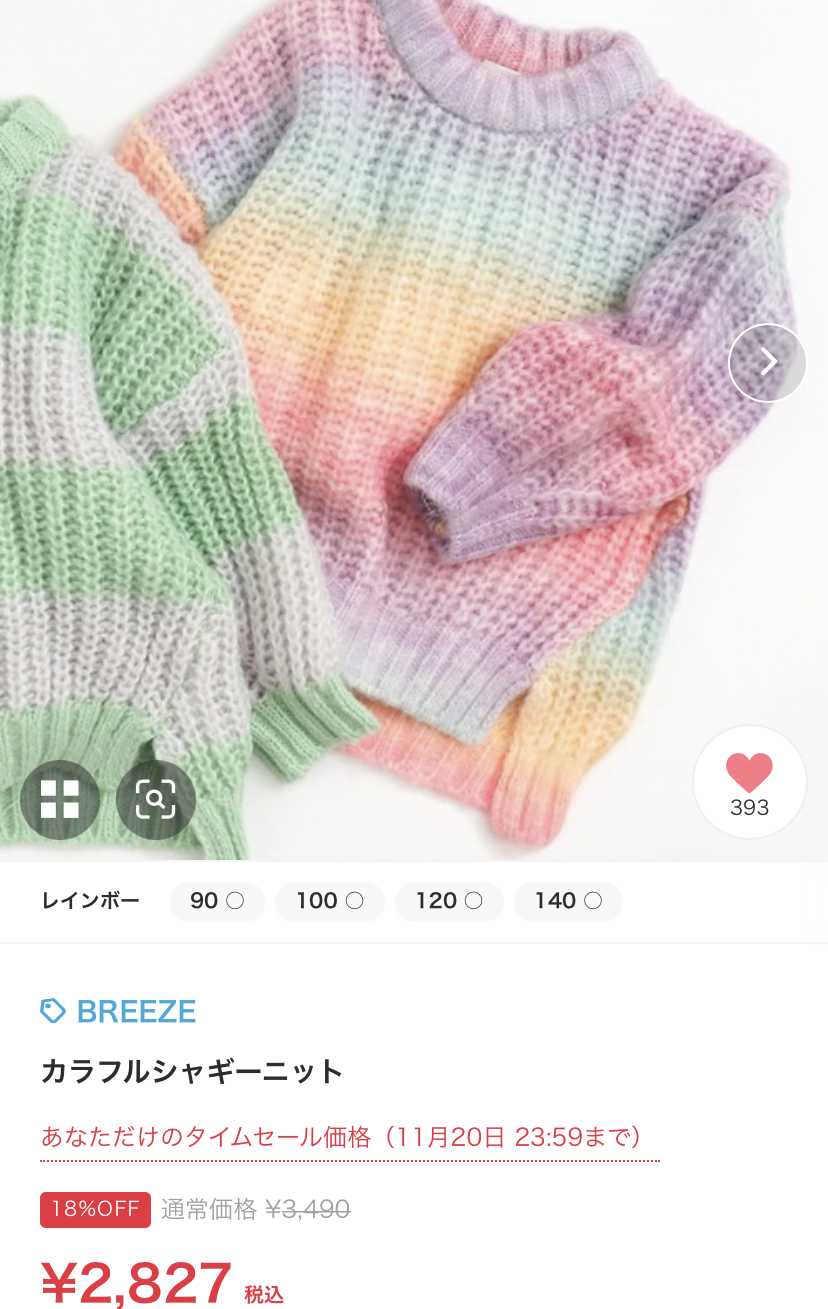Viewport: 828px width, 1309px height.
Task: Select the 140 size chip
Action: pos(567,901)
